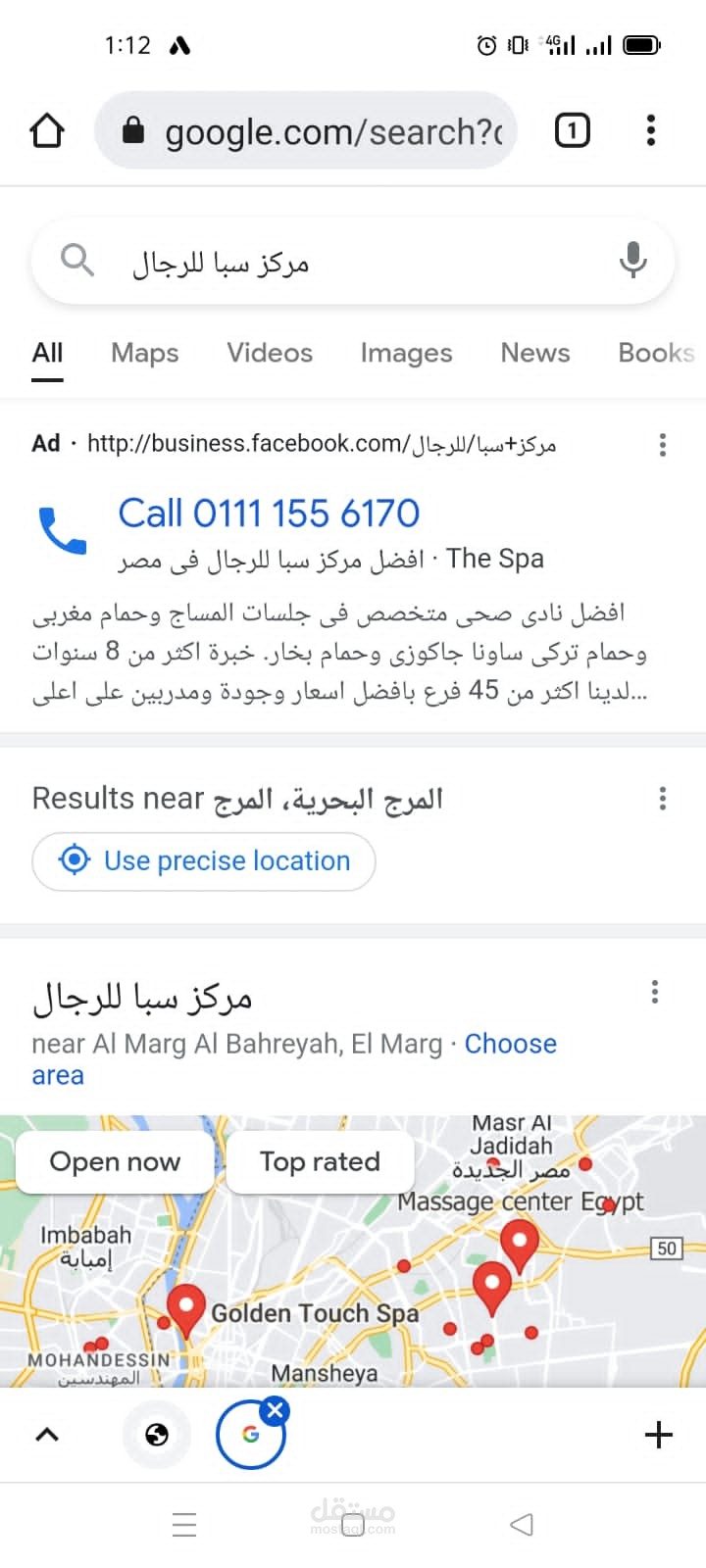Switch to the Videos tab
The width and height of the screenshot is (706, 1568).
tap(270, 353)
